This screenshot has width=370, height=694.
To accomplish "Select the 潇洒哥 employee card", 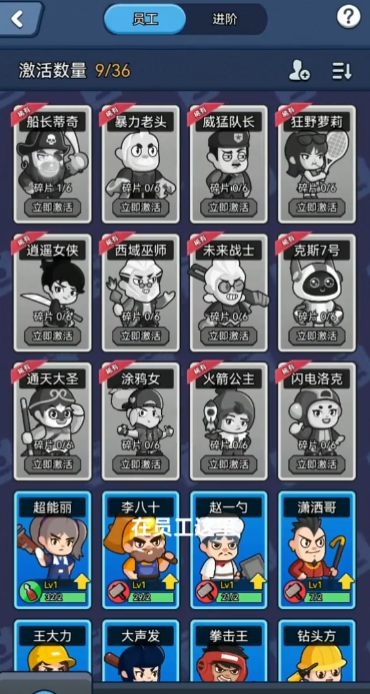I will click(x=317, y=550).
